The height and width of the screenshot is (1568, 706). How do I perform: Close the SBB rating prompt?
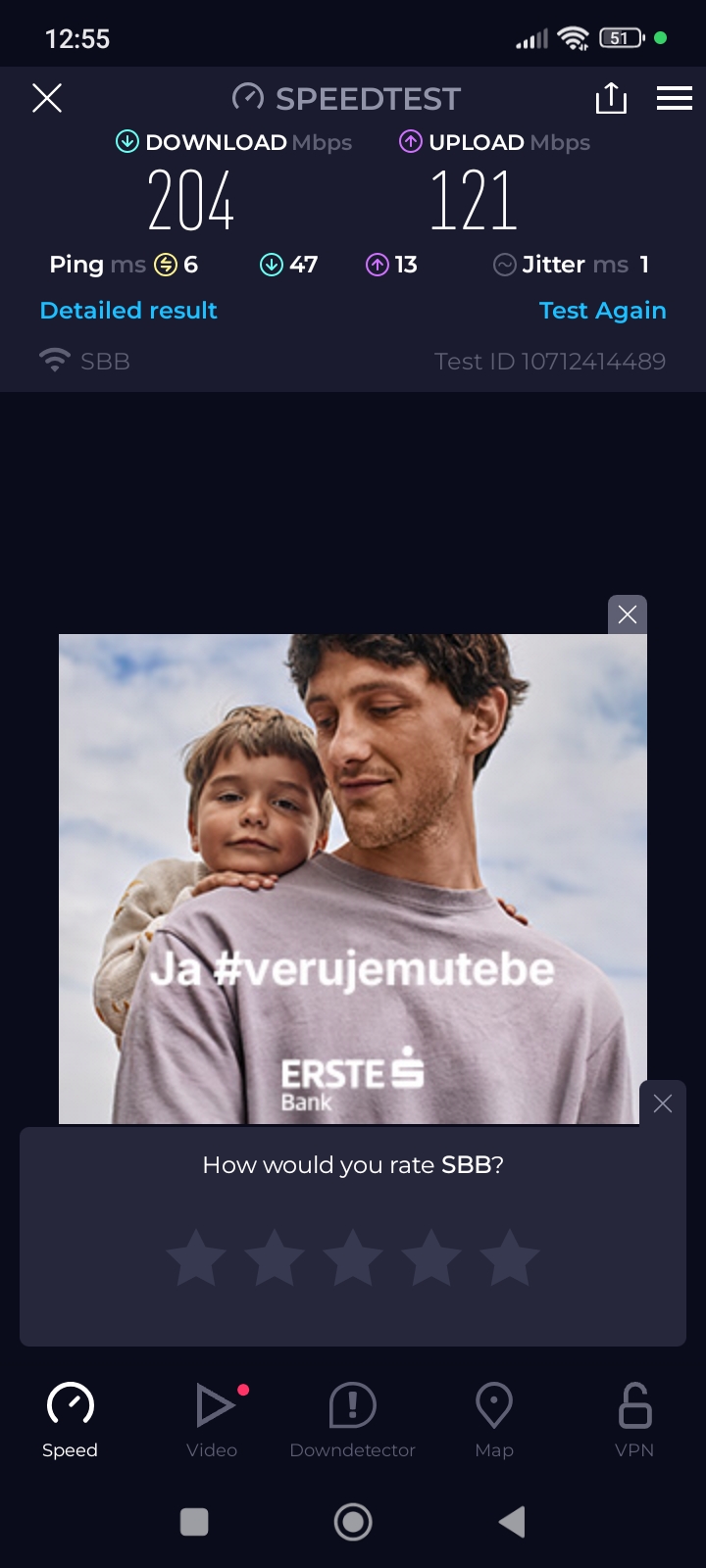663,1103
